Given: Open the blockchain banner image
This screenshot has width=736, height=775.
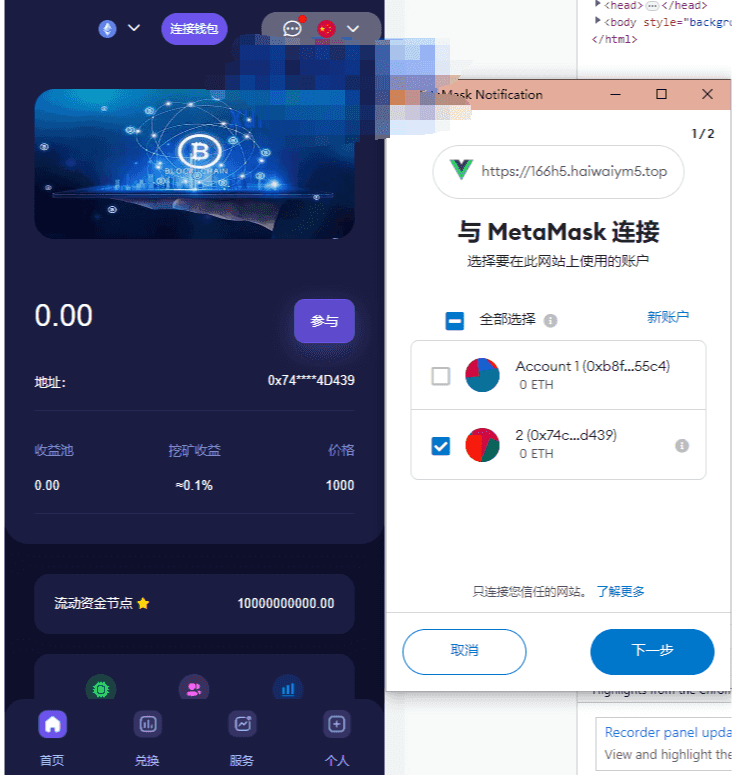Looking at the screenshot, I should [194, 164].
